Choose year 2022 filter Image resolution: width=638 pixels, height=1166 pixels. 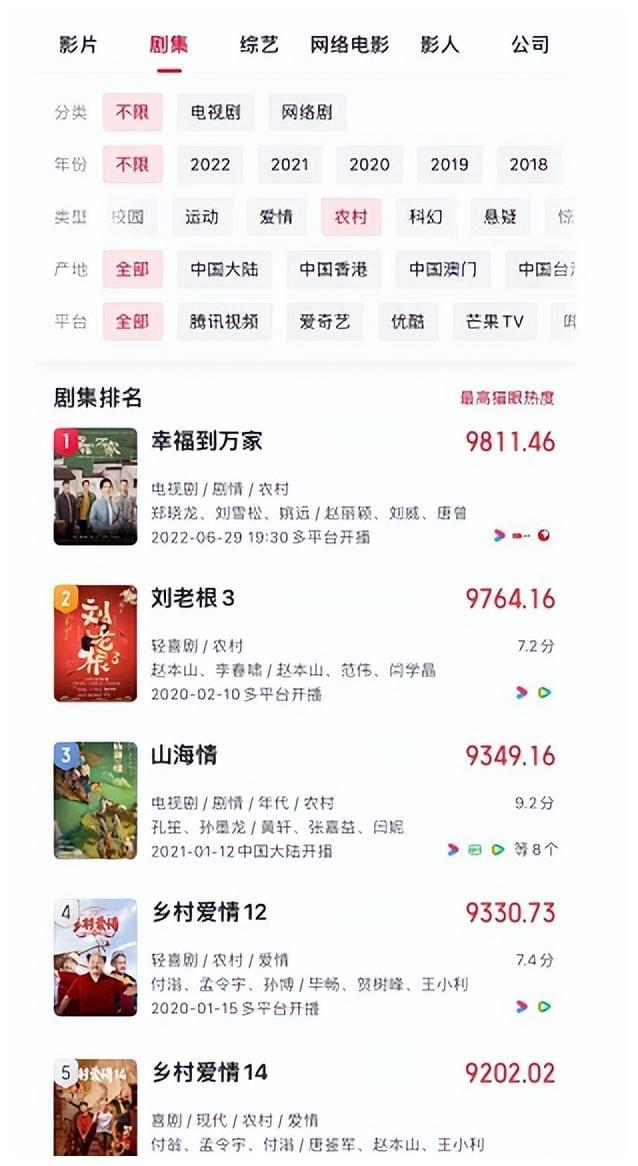pos(210,165)
